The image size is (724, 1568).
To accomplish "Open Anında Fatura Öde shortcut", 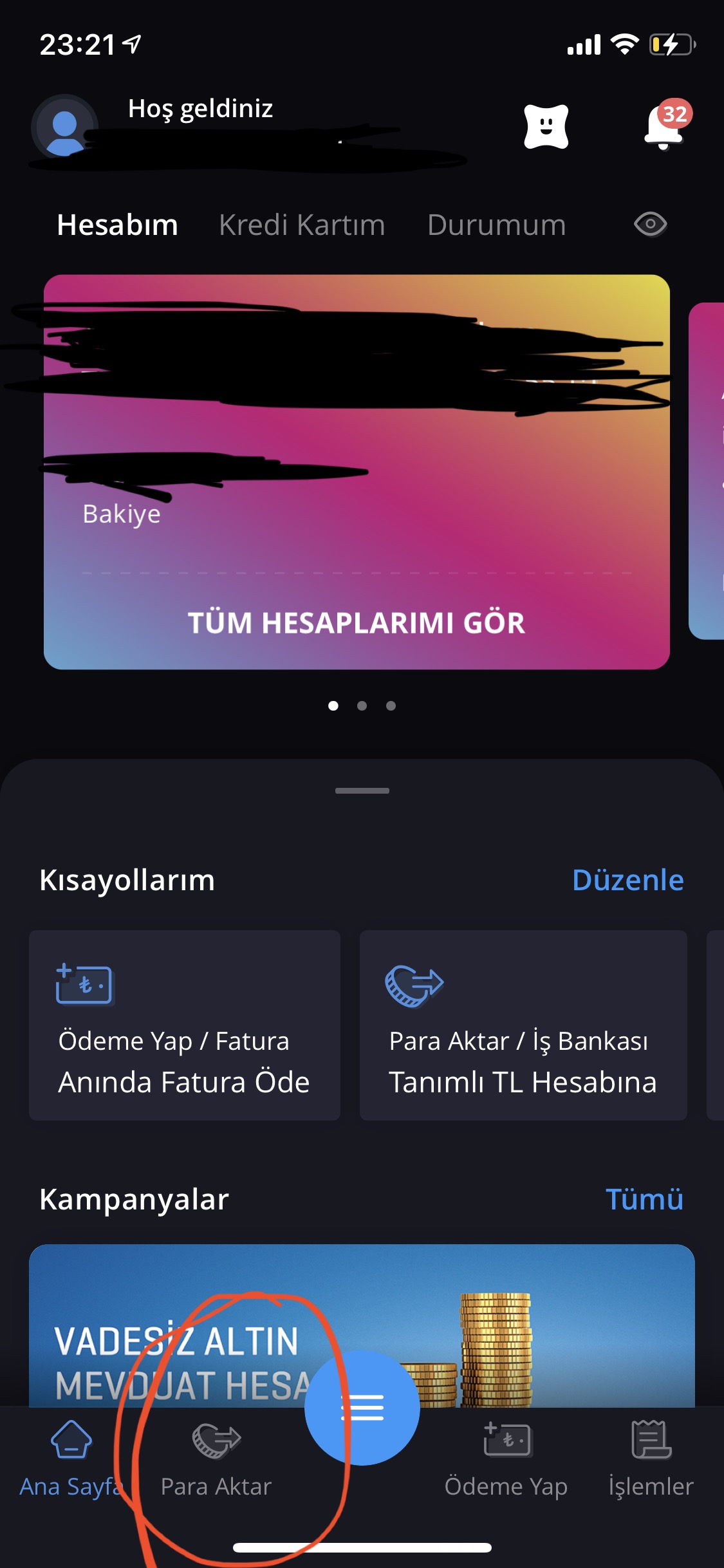I will (x=185, y=1025).
